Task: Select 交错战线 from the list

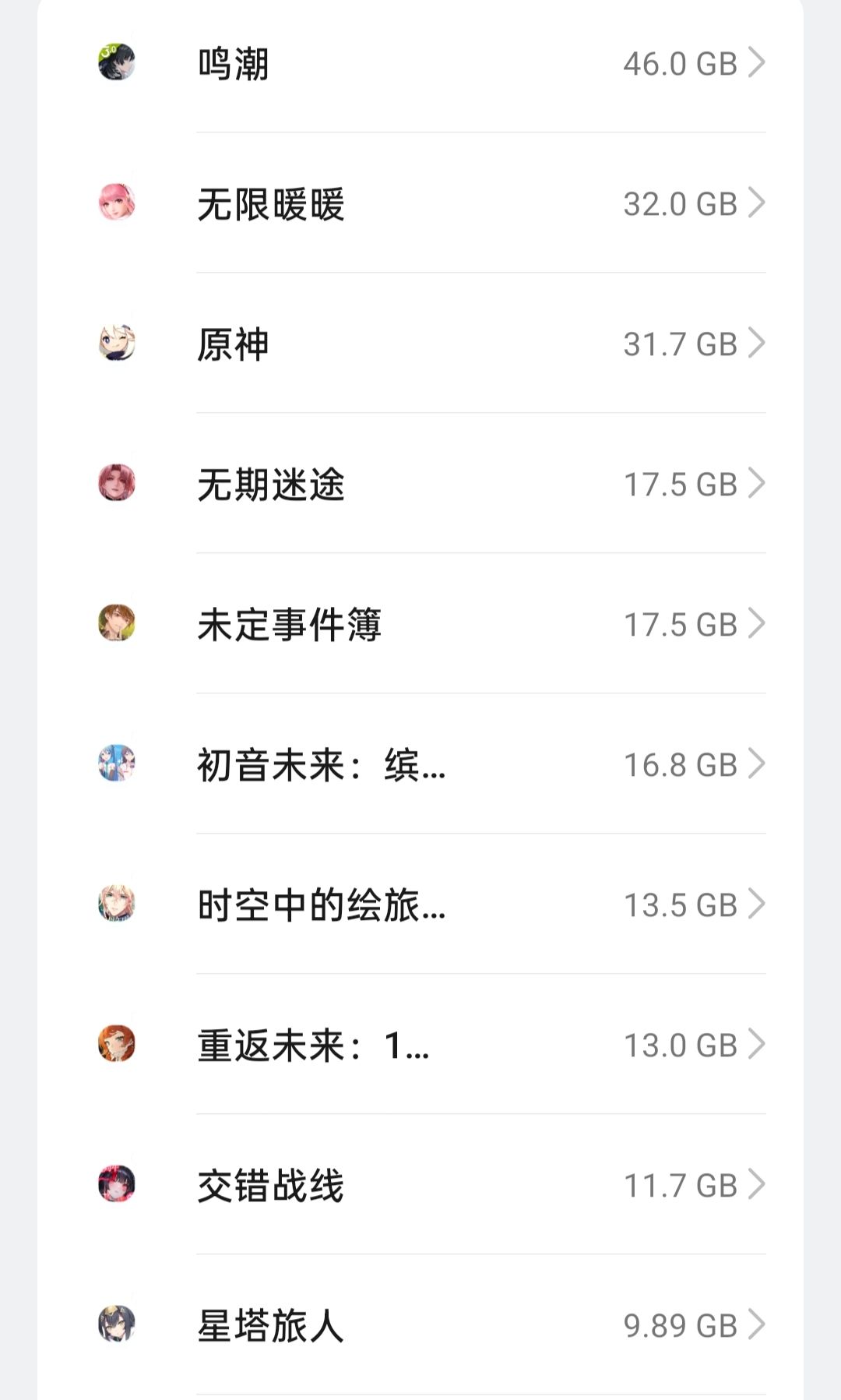Action: click(420, 1185)
